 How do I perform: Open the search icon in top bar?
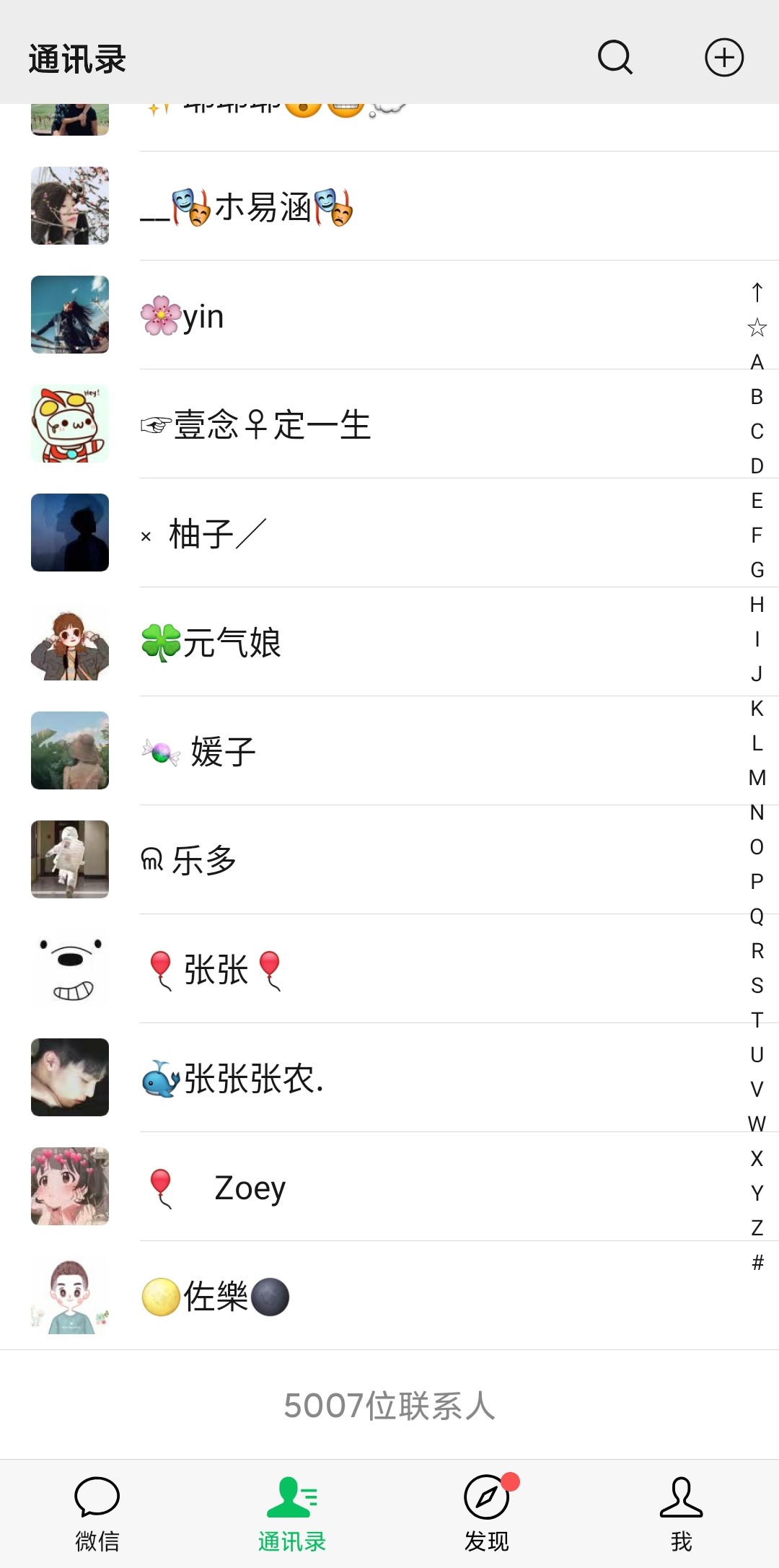click(615, 58)
